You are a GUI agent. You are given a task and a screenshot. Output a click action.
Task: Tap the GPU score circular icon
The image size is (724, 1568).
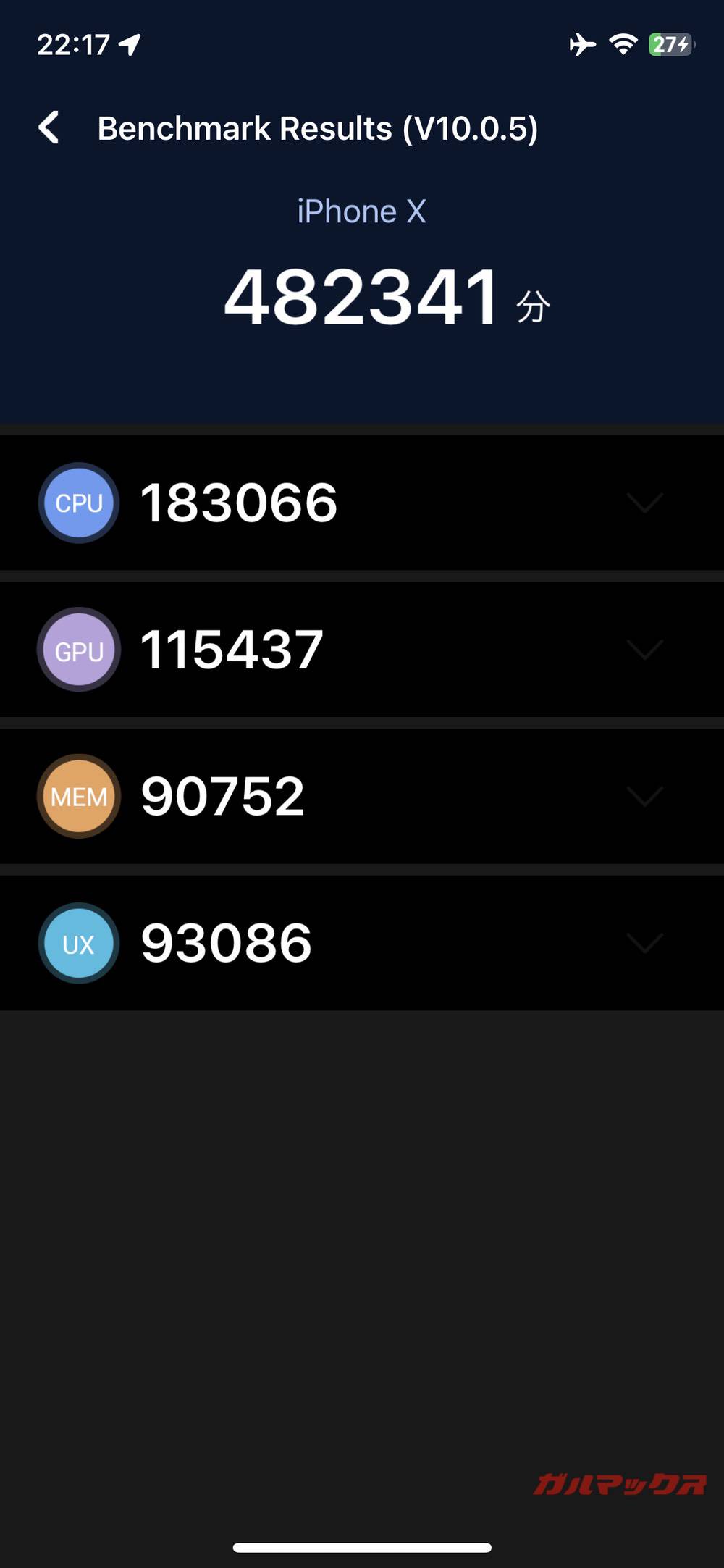78,650
